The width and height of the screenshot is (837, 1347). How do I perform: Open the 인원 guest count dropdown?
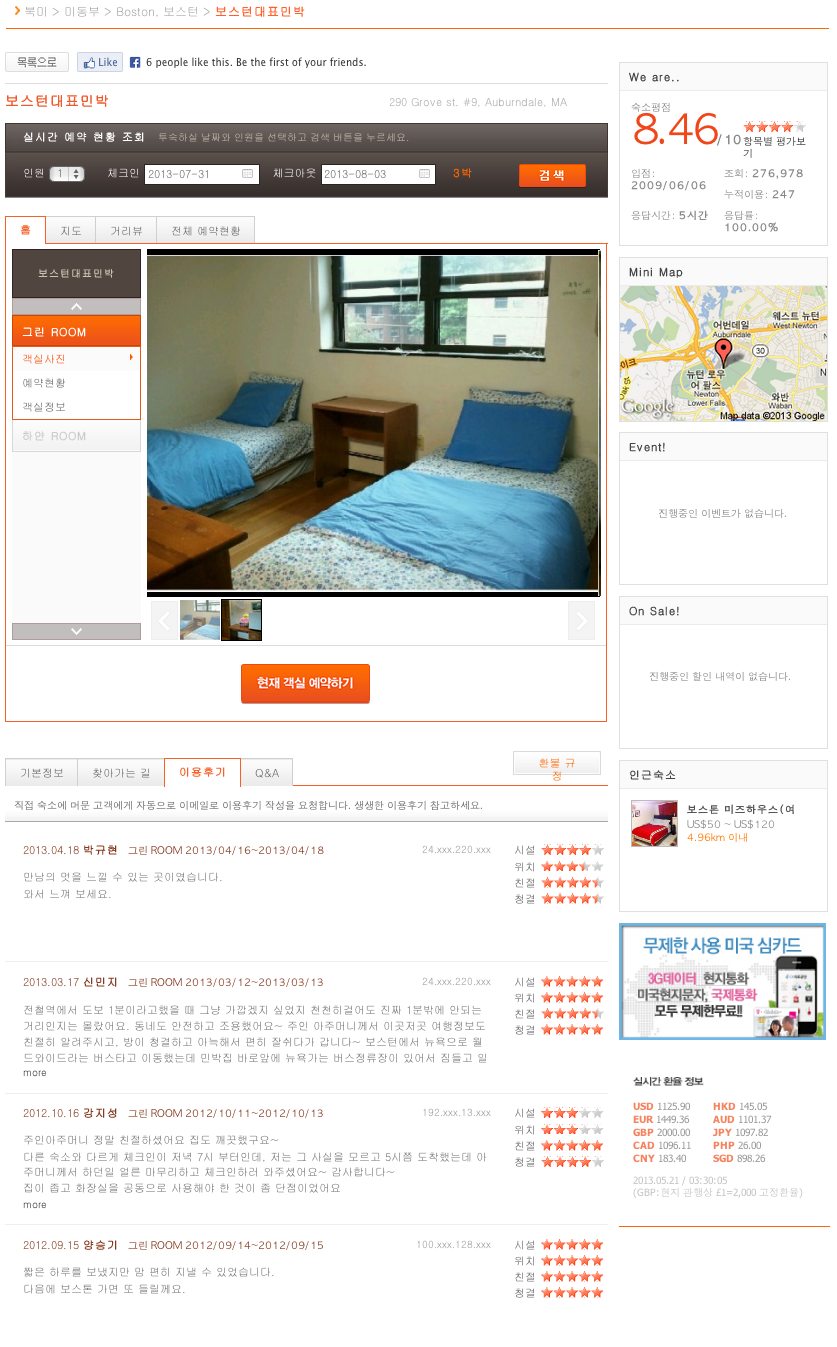pyautogui.click(x=67, y=174)
